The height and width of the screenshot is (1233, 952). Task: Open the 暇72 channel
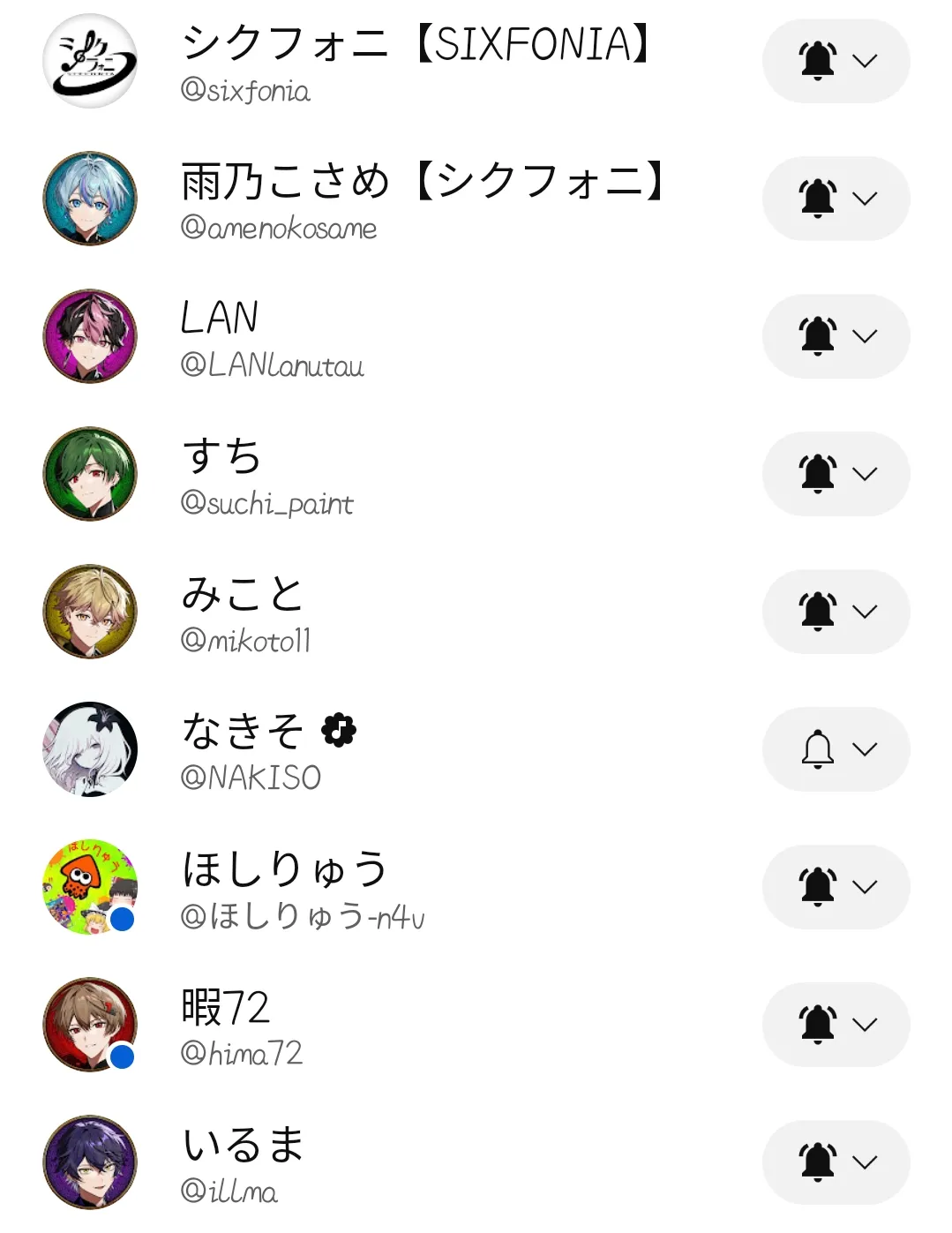379,1025
